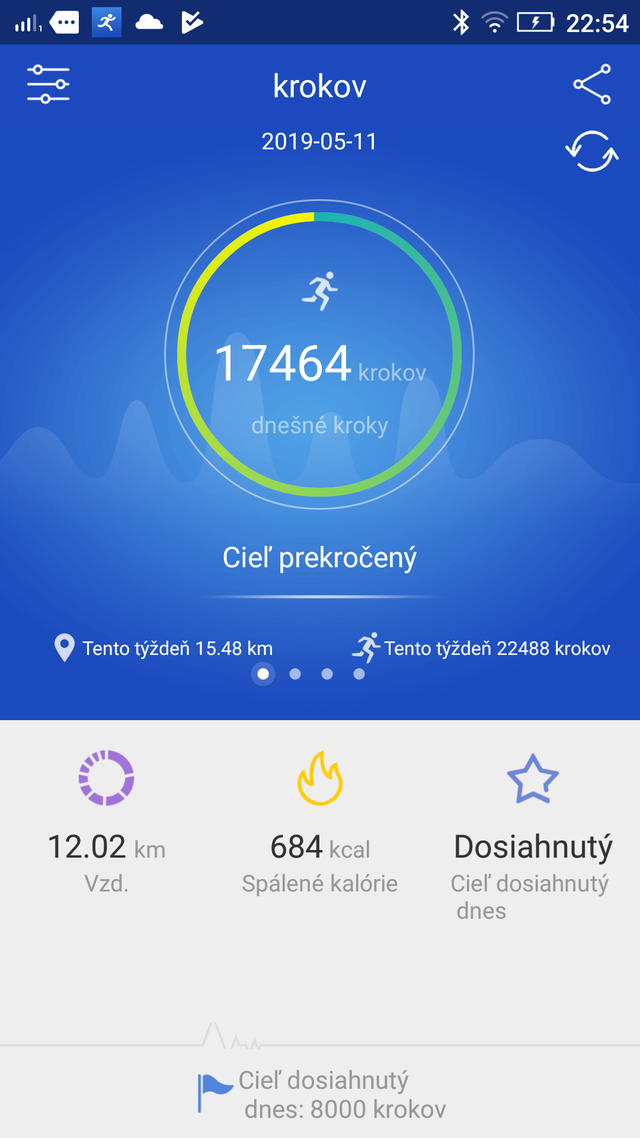Jump to the second page indicator dot
The width and height of the screenshot is (640, 1138).
click(295, 674)
